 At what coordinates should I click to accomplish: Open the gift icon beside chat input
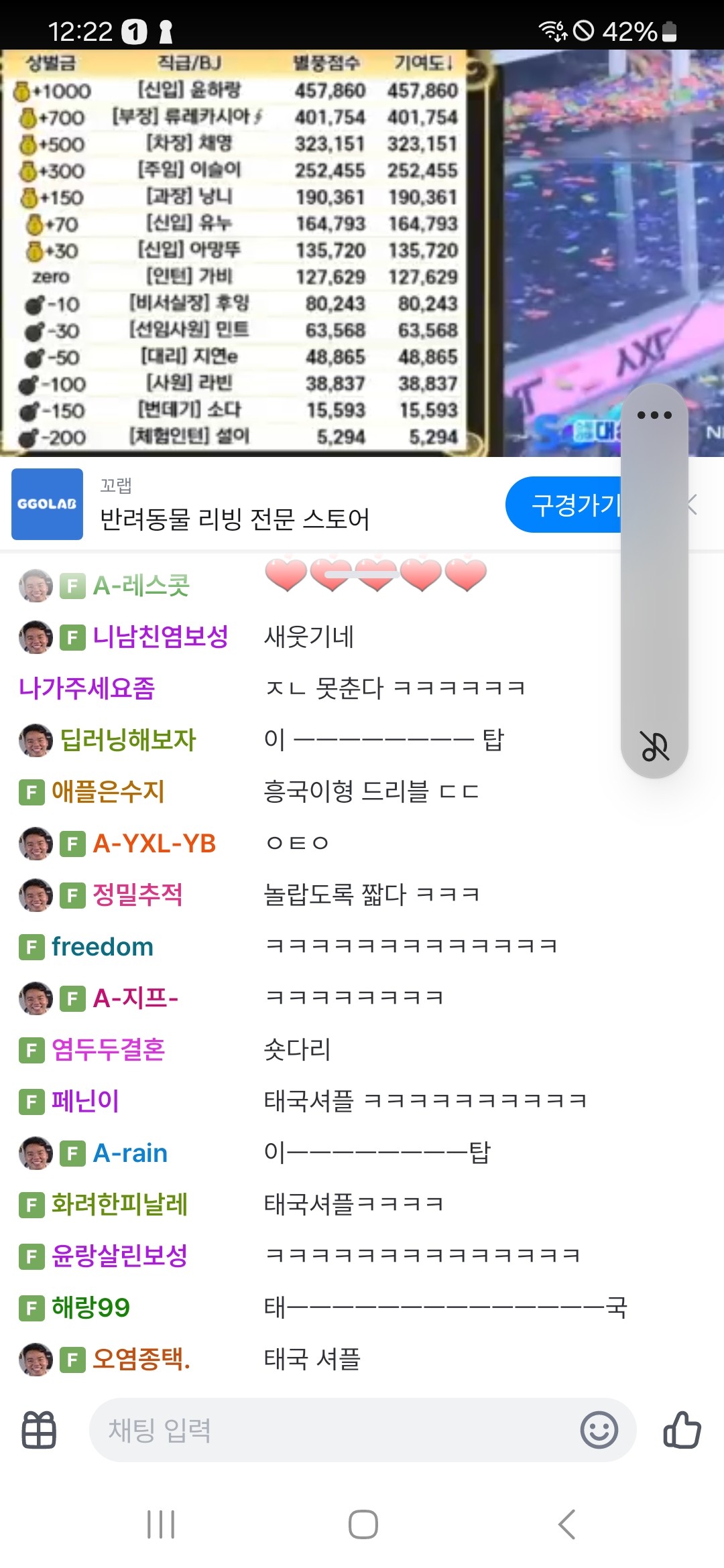[39, 1430]
